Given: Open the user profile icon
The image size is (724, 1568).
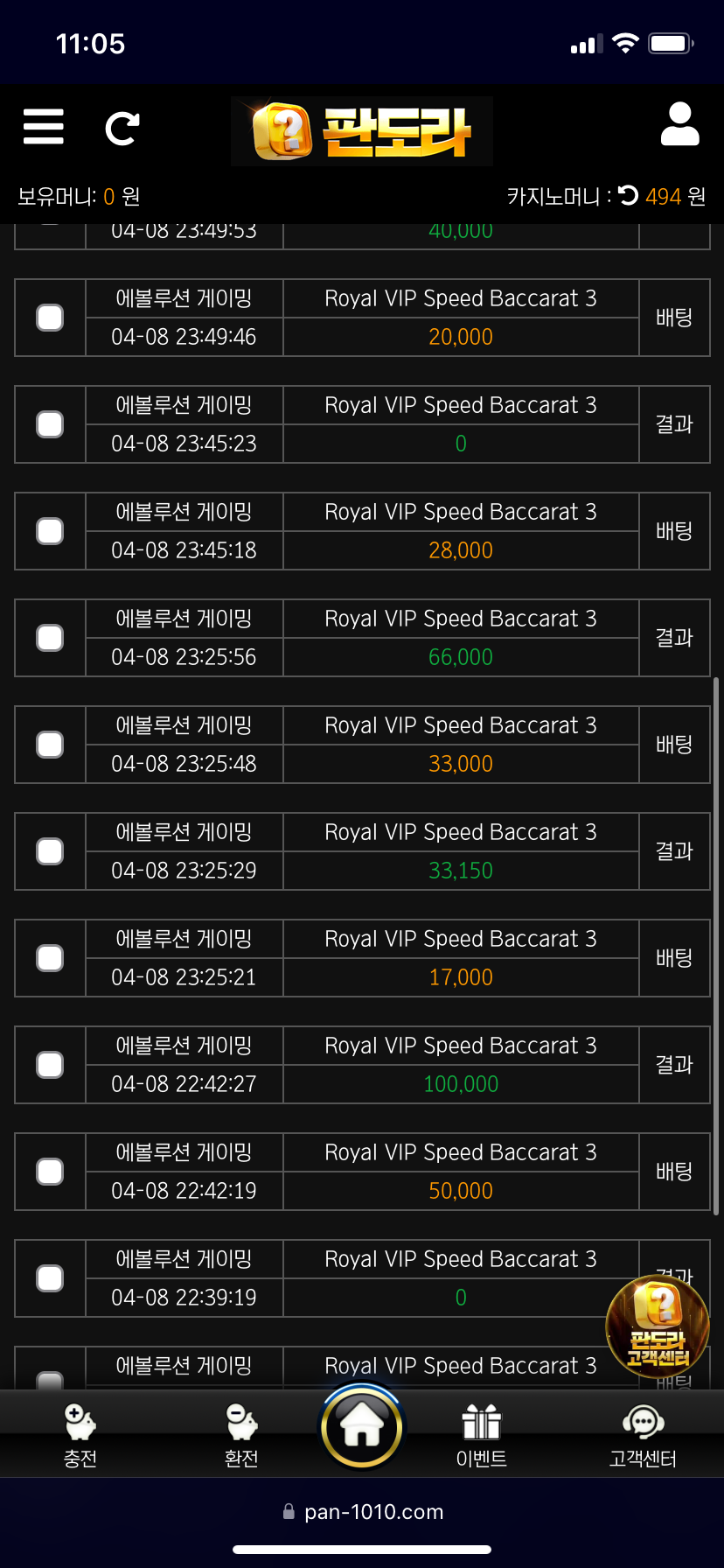Looking at the screenshot, I should click(679, 123).
